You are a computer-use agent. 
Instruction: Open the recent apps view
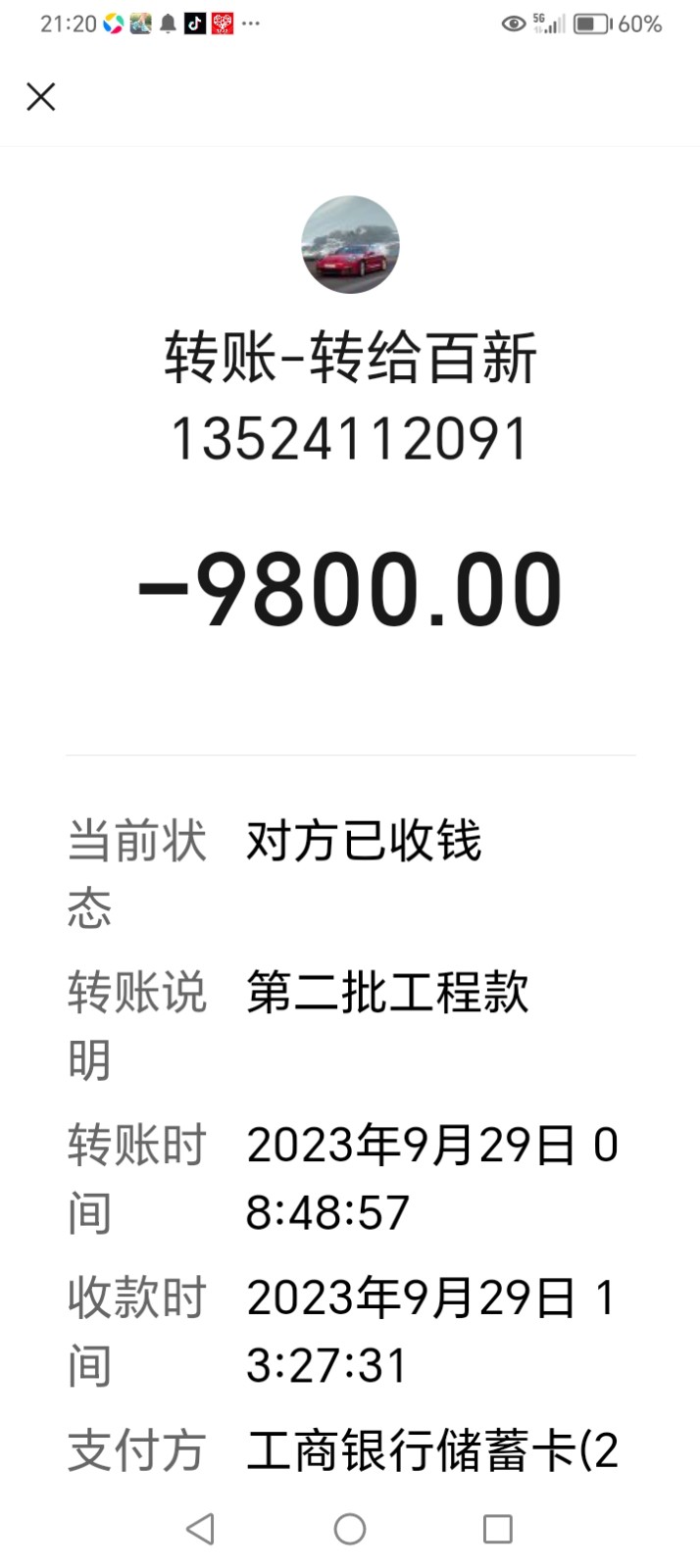tap(498, 1528)
